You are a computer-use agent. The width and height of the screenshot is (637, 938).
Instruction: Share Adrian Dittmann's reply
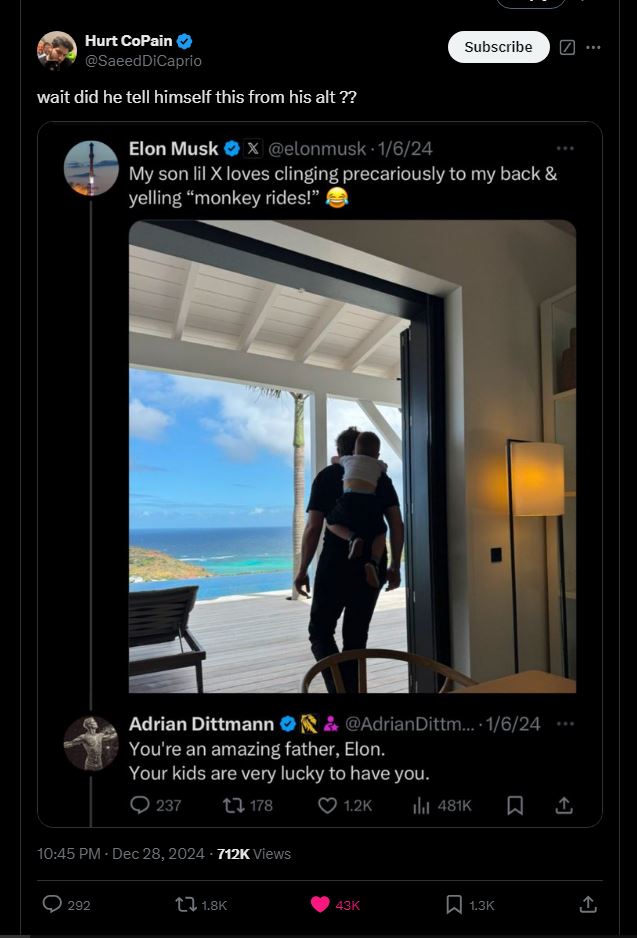[564, 805]
